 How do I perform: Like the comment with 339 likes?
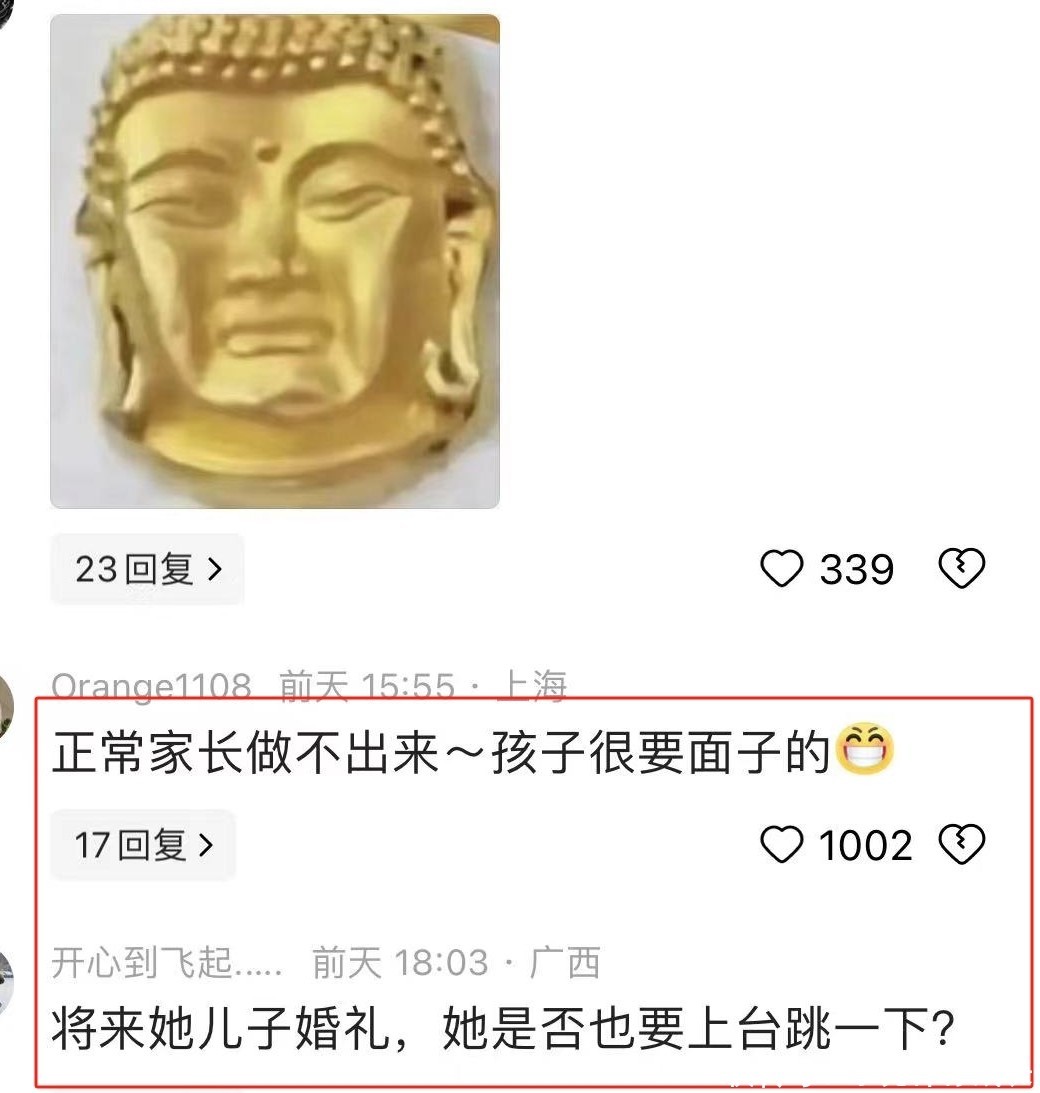(782, 569)
